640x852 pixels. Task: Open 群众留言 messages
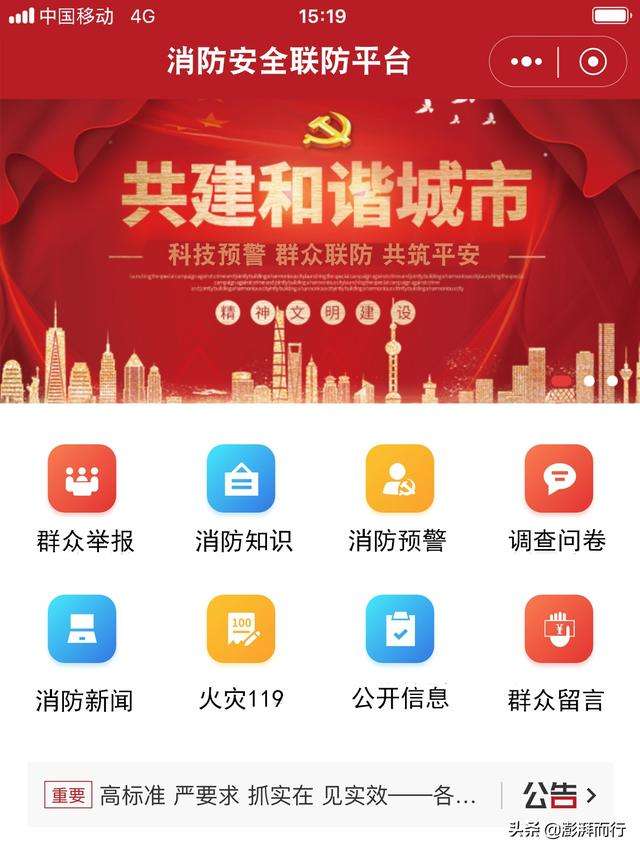click(559, 630)
